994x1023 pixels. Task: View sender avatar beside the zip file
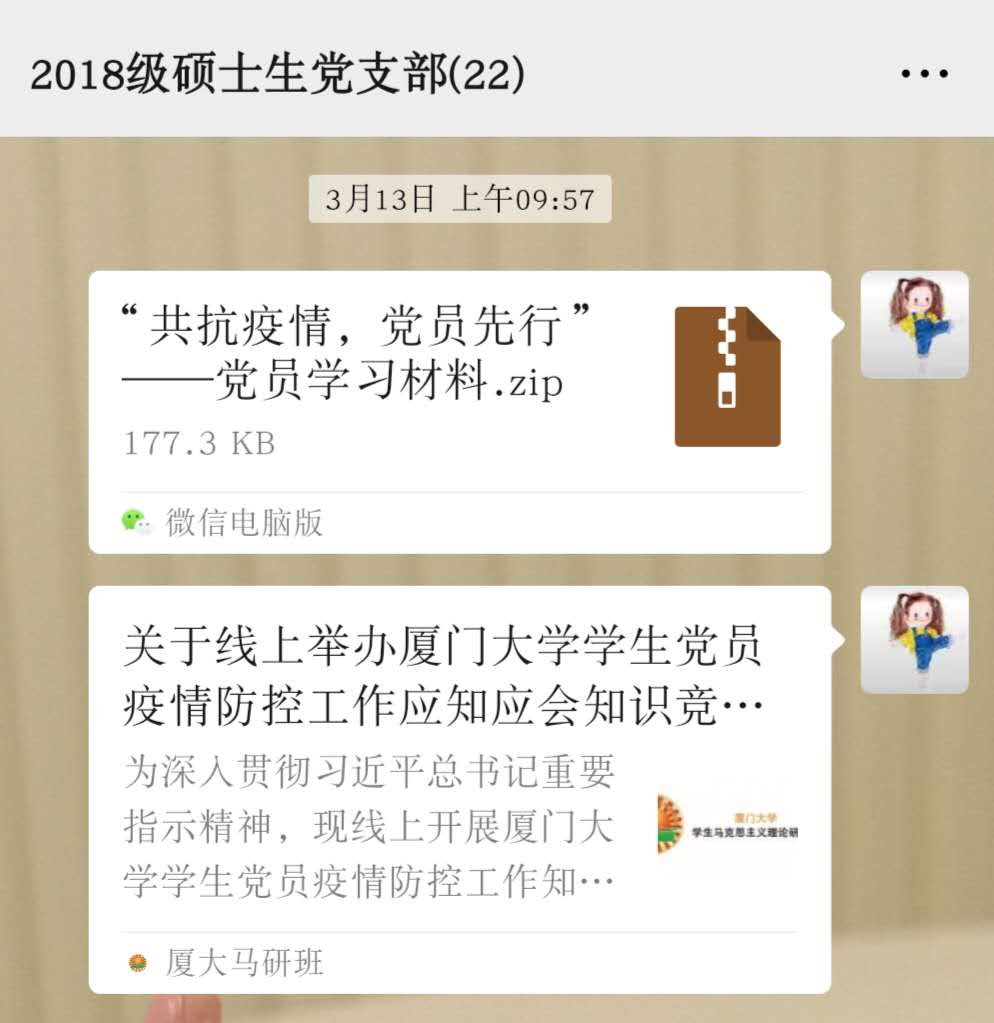[914, 325]
